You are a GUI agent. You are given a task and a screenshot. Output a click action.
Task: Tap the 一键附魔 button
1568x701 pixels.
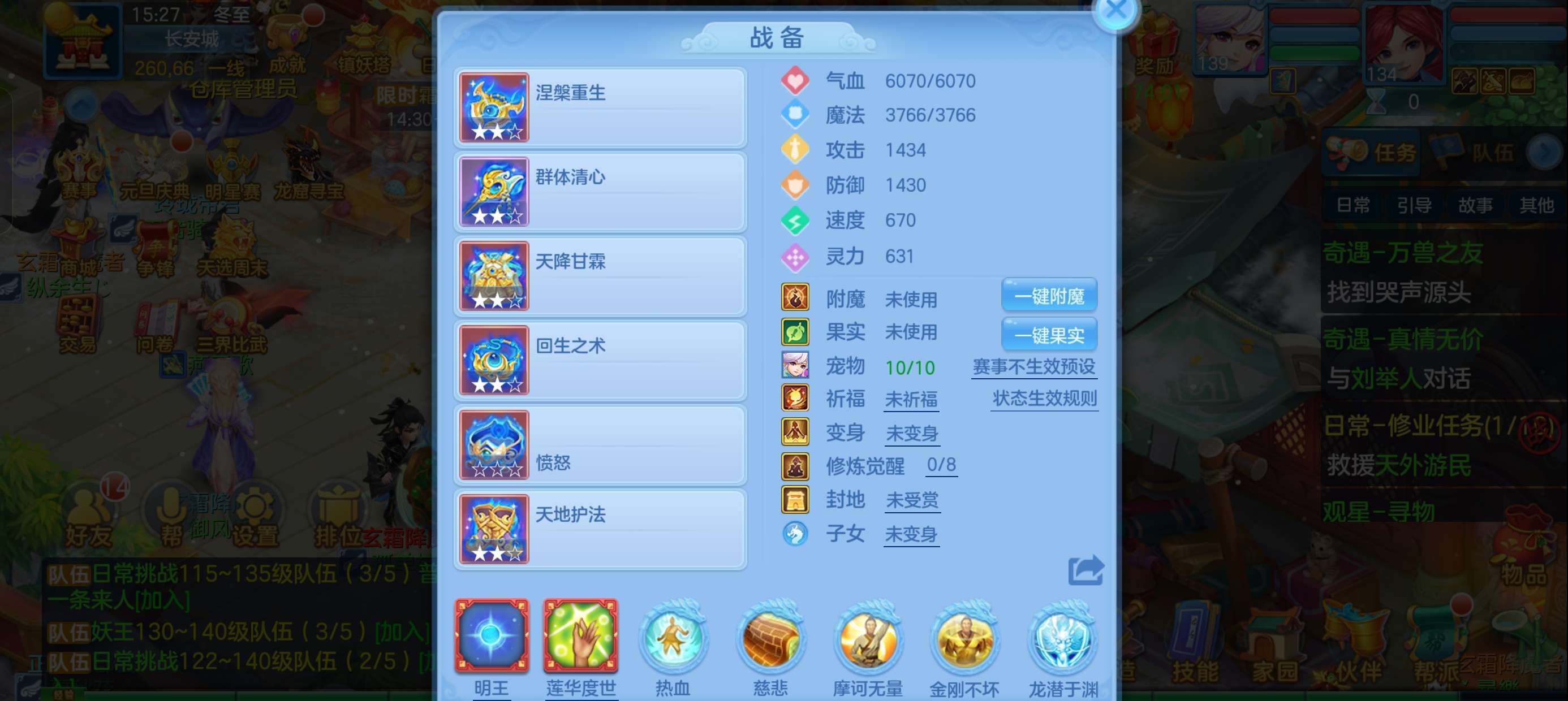pyautogui.click(x=1049, y=296)
